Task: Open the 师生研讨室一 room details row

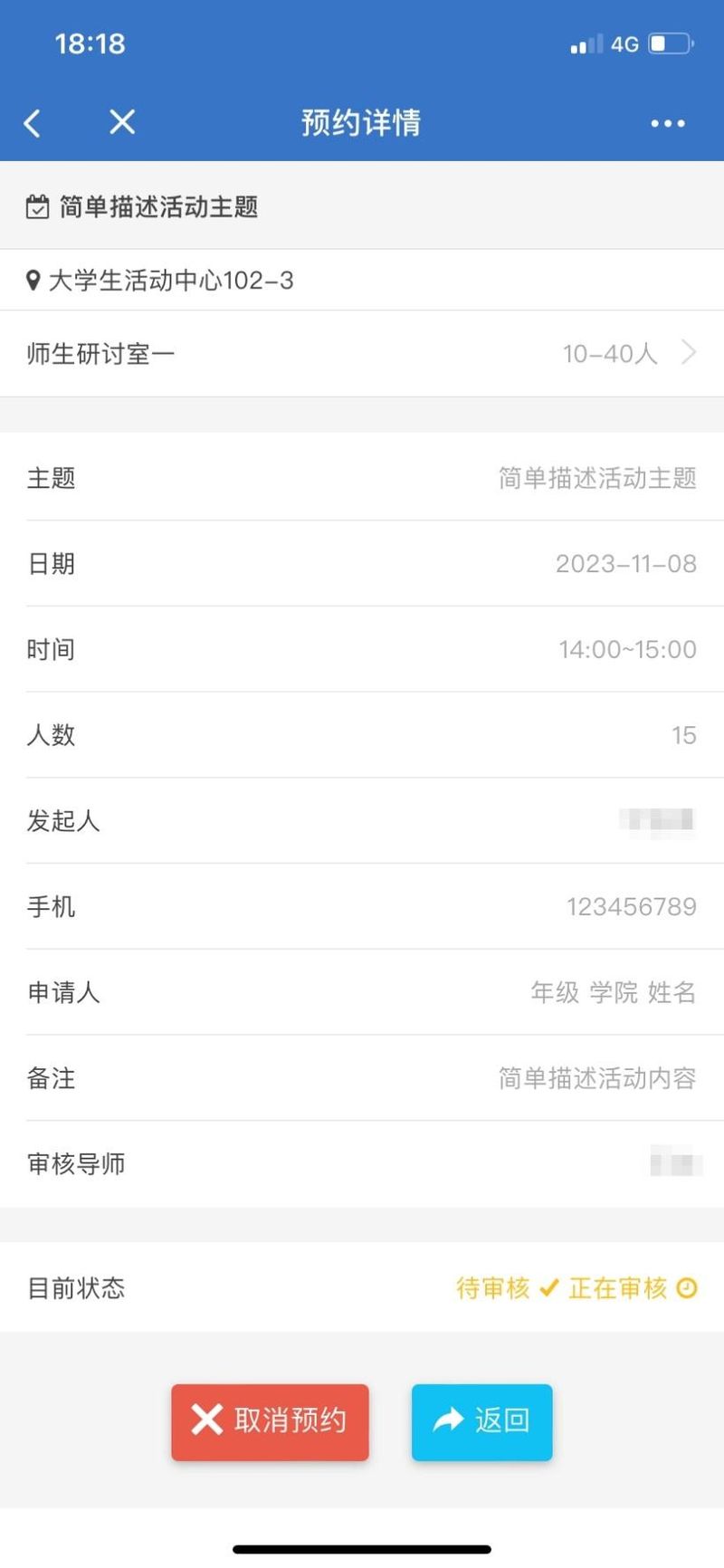Action: point(362,353)
